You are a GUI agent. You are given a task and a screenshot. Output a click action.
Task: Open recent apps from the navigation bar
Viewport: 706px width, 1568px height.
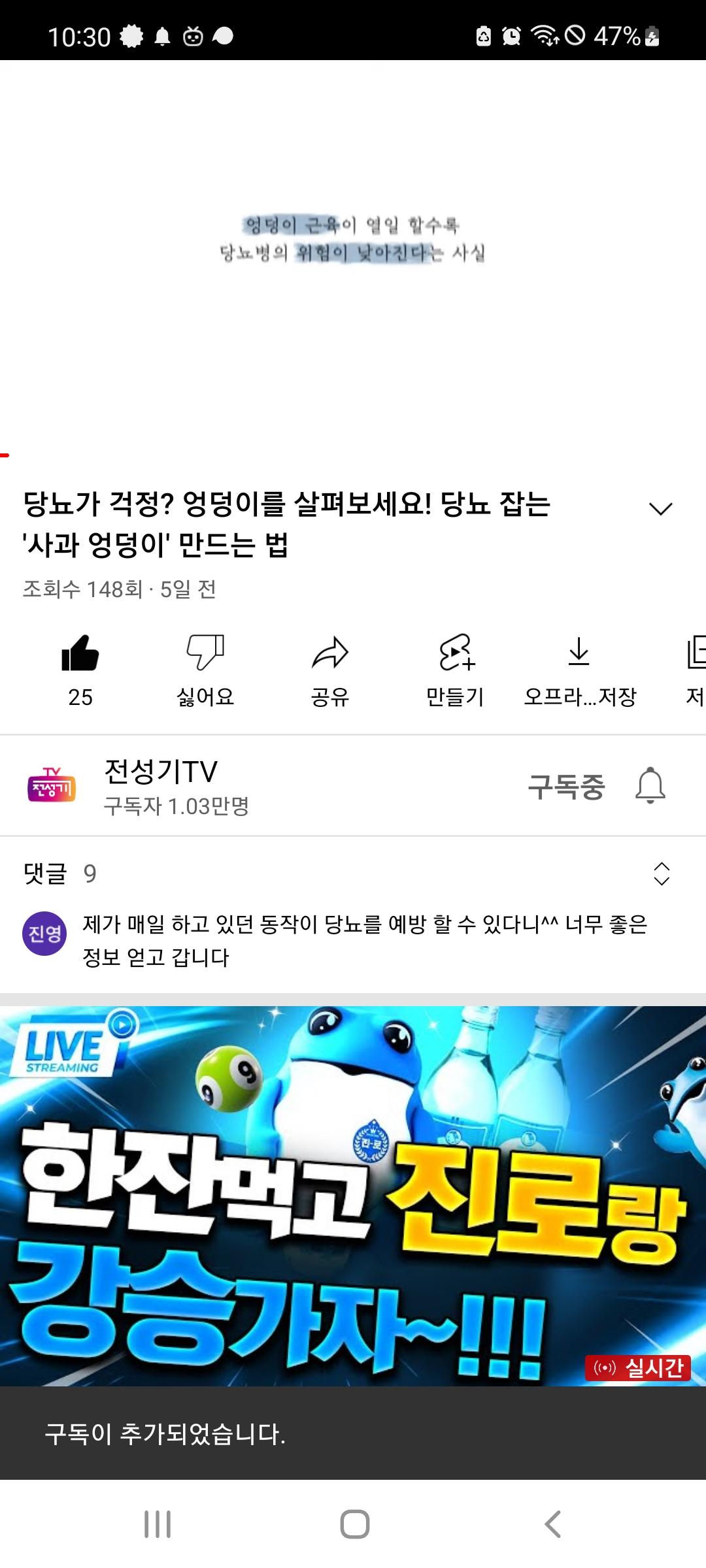point(158,1524)
